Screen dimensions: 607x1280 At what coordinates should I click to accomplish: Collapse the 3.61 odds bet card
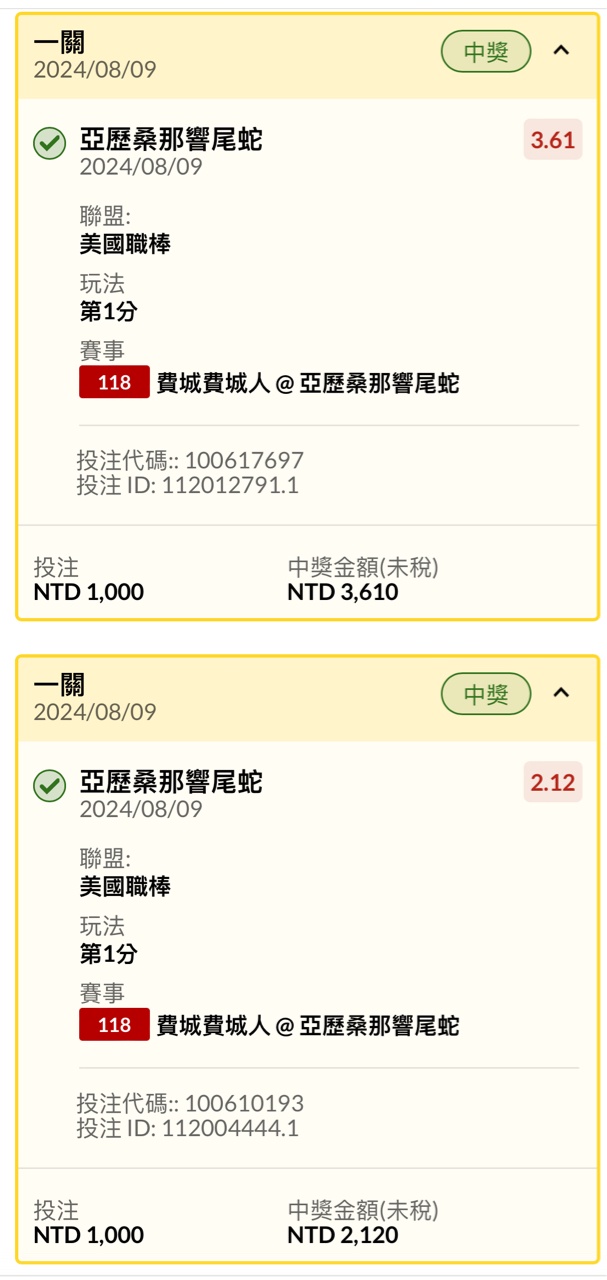click(561, 50)
